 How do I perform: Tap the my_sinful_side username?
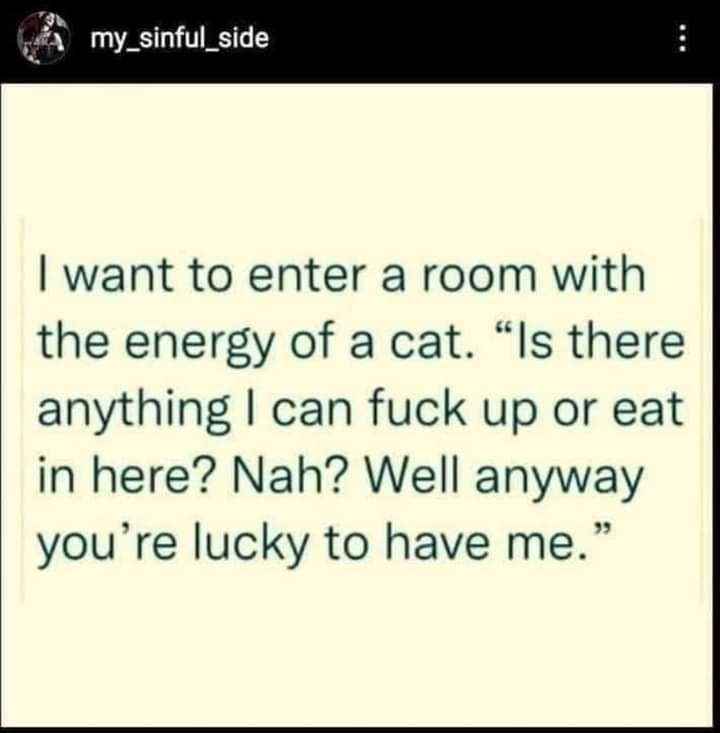tap(179, 40)
